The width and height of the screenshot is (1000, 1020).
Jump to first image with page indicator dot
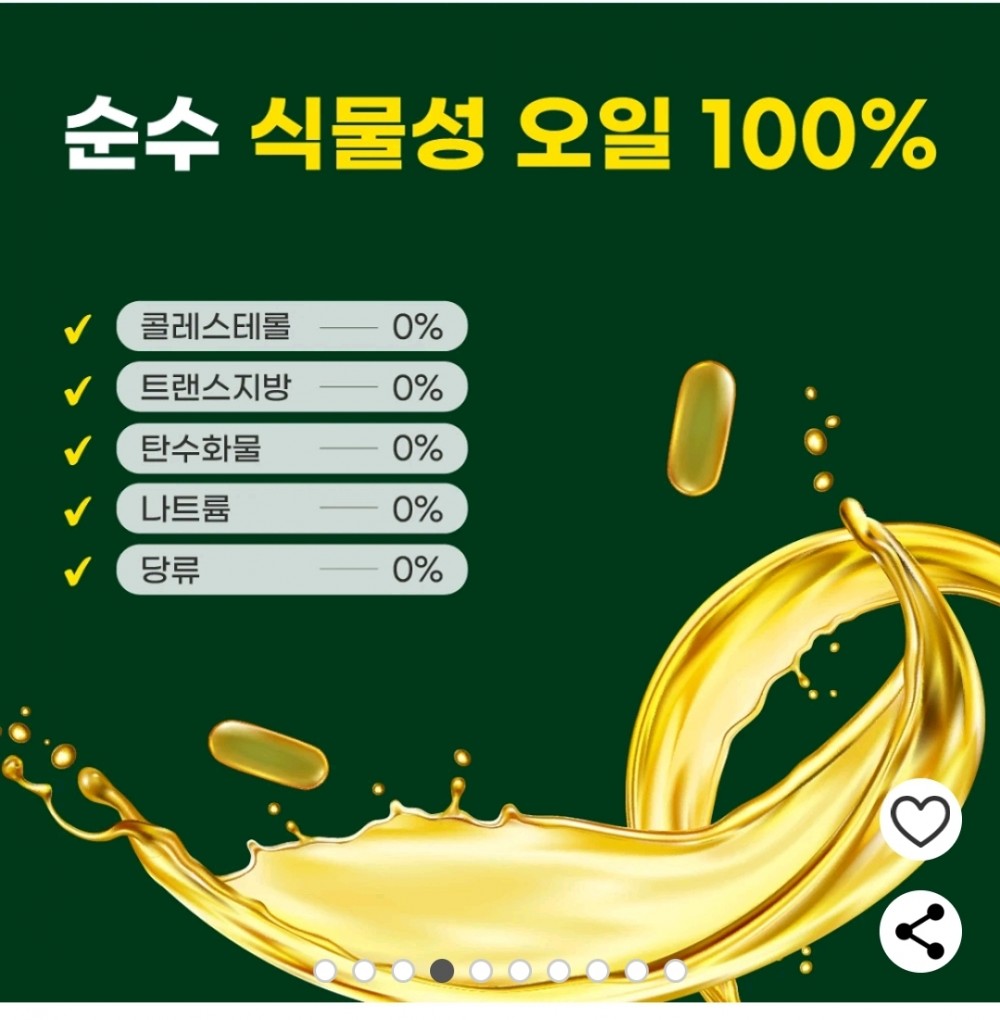325,970
